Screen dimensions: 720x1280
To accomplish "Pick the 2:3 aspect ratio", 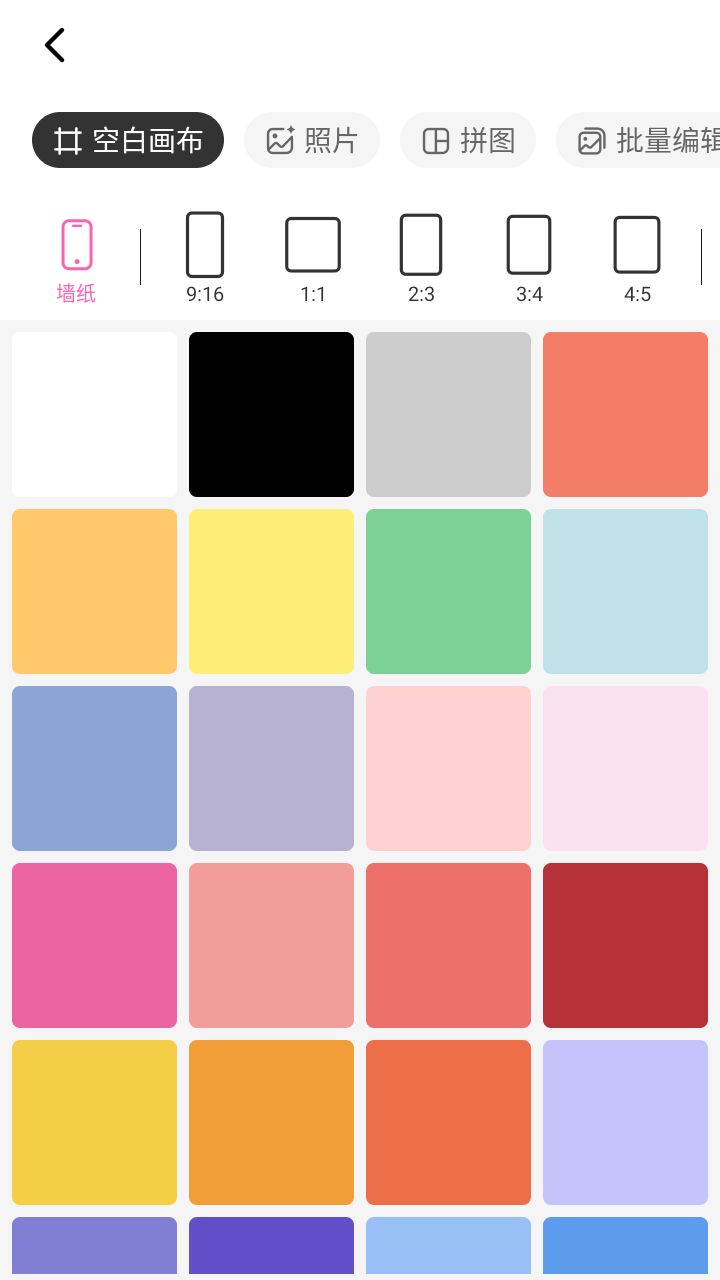I will pos(421,257).
